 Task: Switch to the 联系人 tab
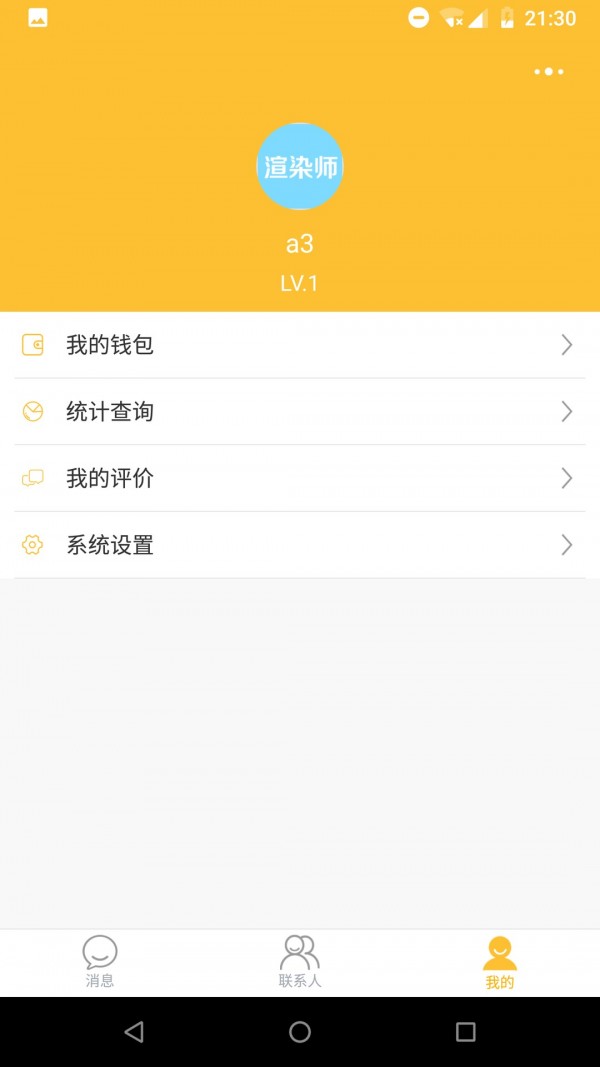300,962
